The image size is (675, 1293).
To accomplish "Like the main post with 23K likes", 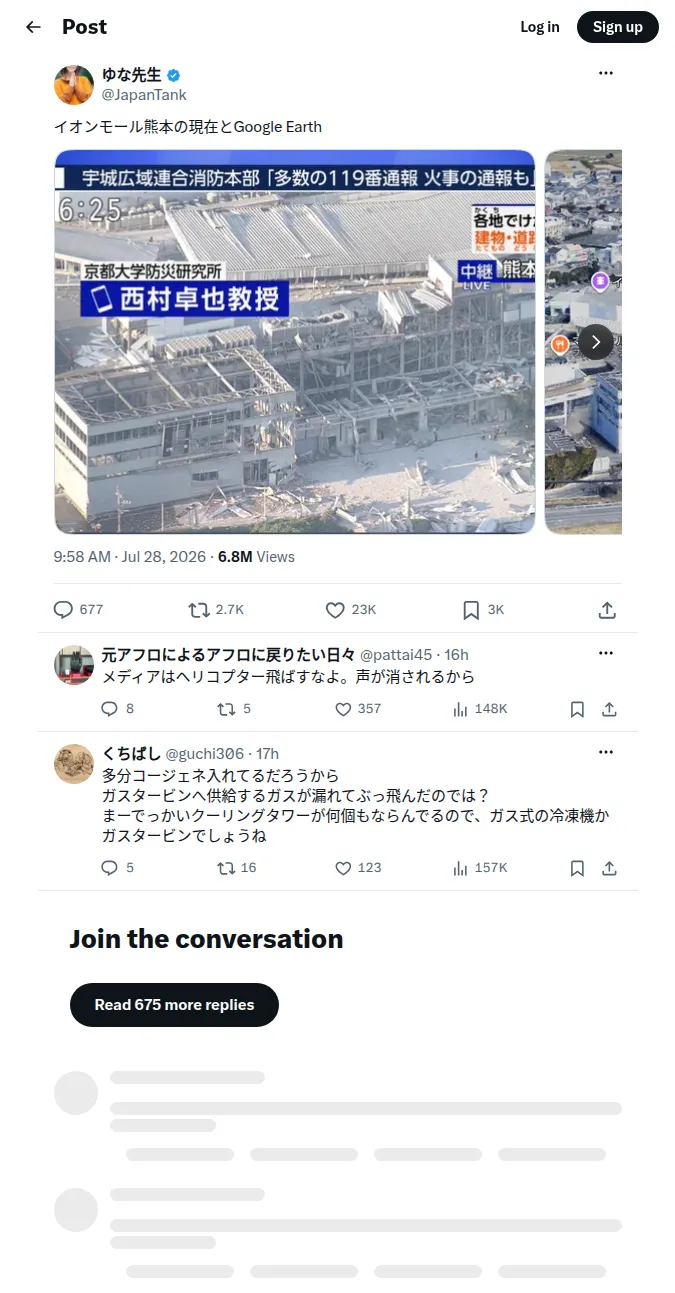I will pyautogui.click(x=351, y=609).
